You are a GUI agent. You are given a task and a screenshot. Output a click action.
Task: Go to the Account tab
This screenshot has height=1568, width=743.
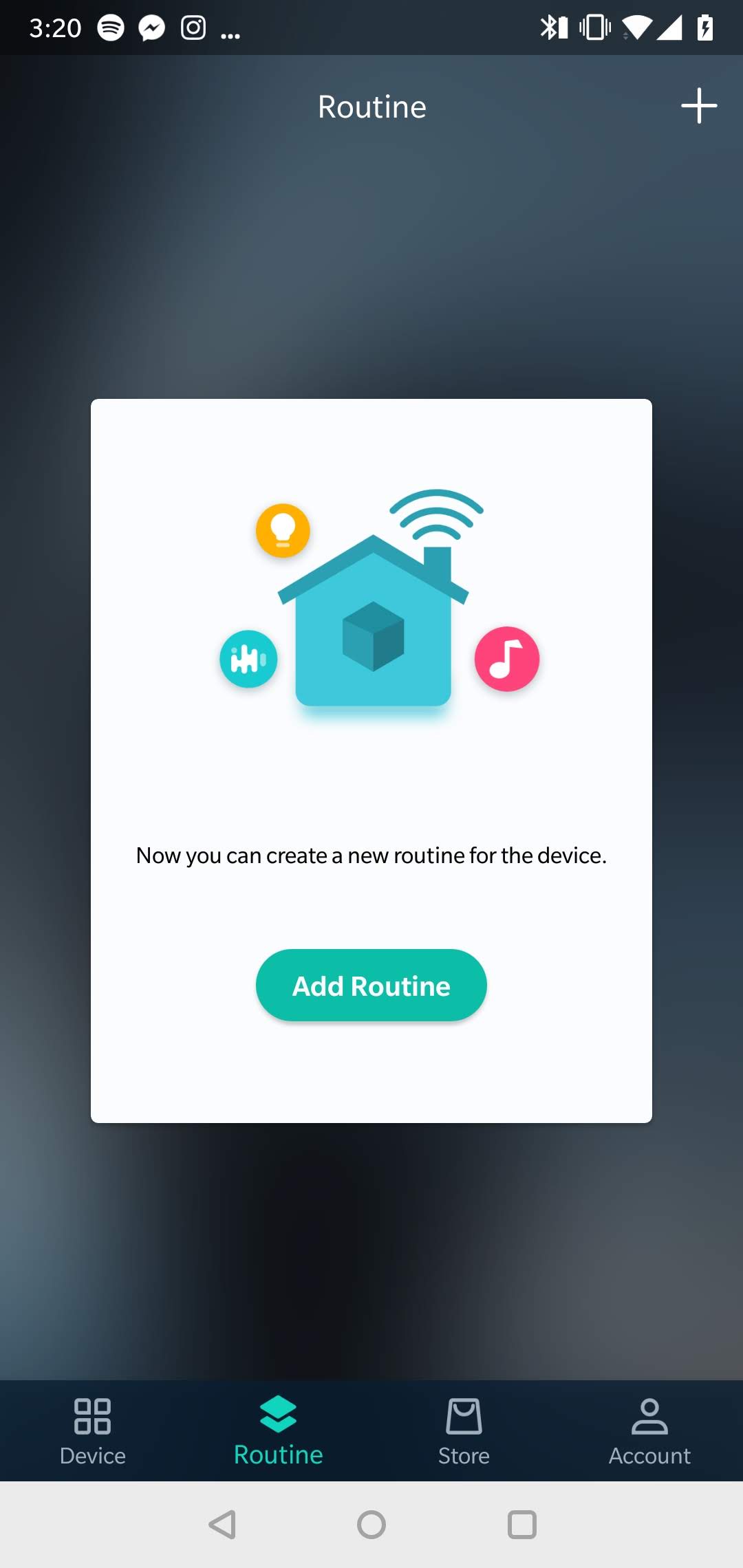(x=649, y=1432)
